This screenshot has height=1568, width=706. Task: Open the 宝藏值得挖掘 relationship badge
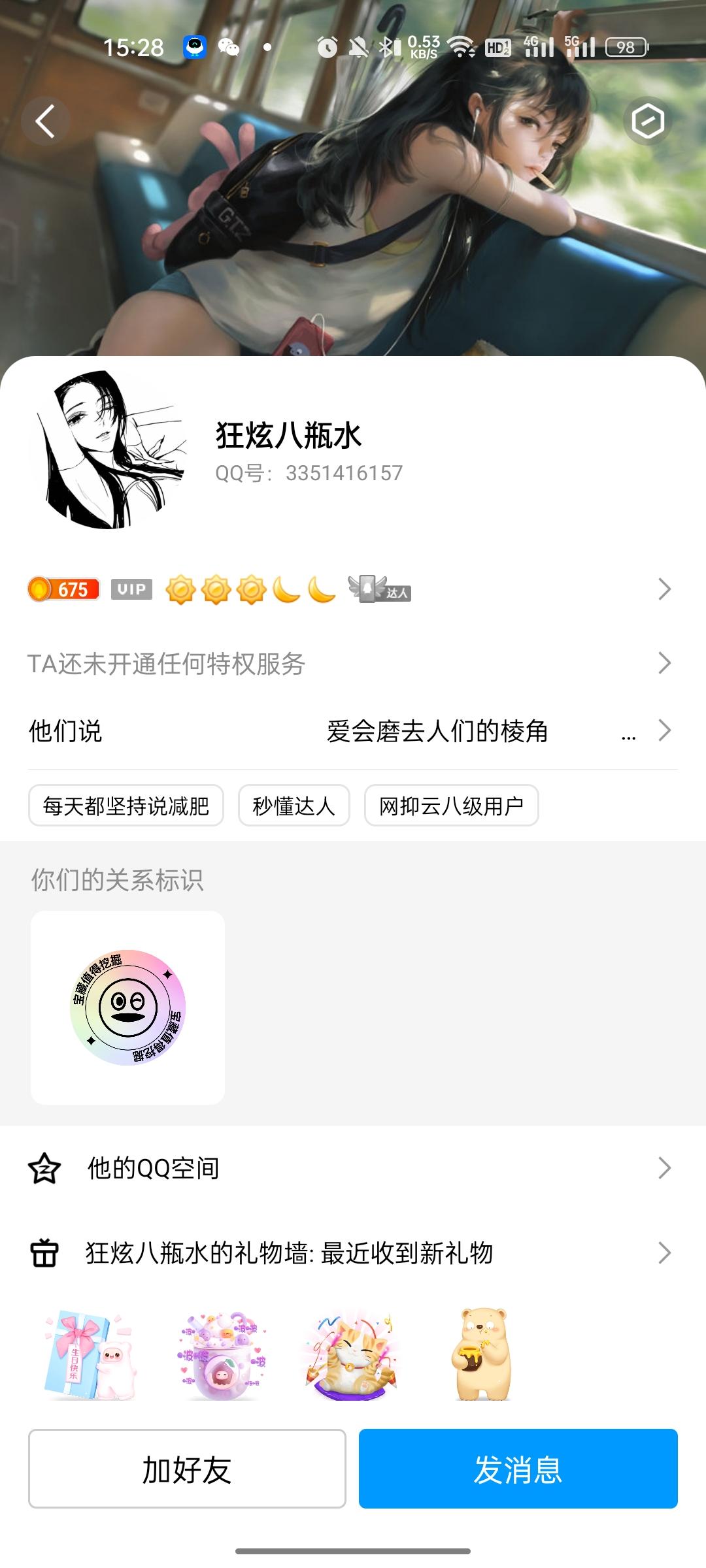(x=128, y=1007)
